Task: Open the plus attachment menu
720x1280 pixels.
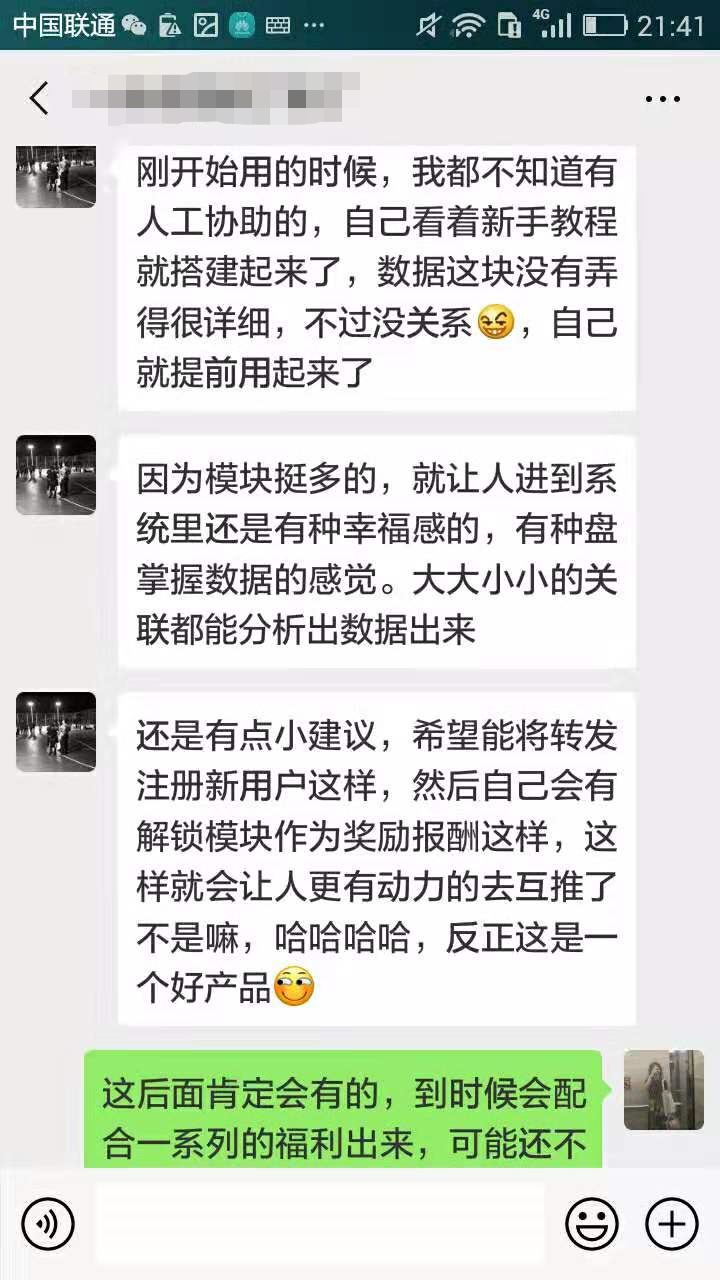Action: coord(671,1224)
